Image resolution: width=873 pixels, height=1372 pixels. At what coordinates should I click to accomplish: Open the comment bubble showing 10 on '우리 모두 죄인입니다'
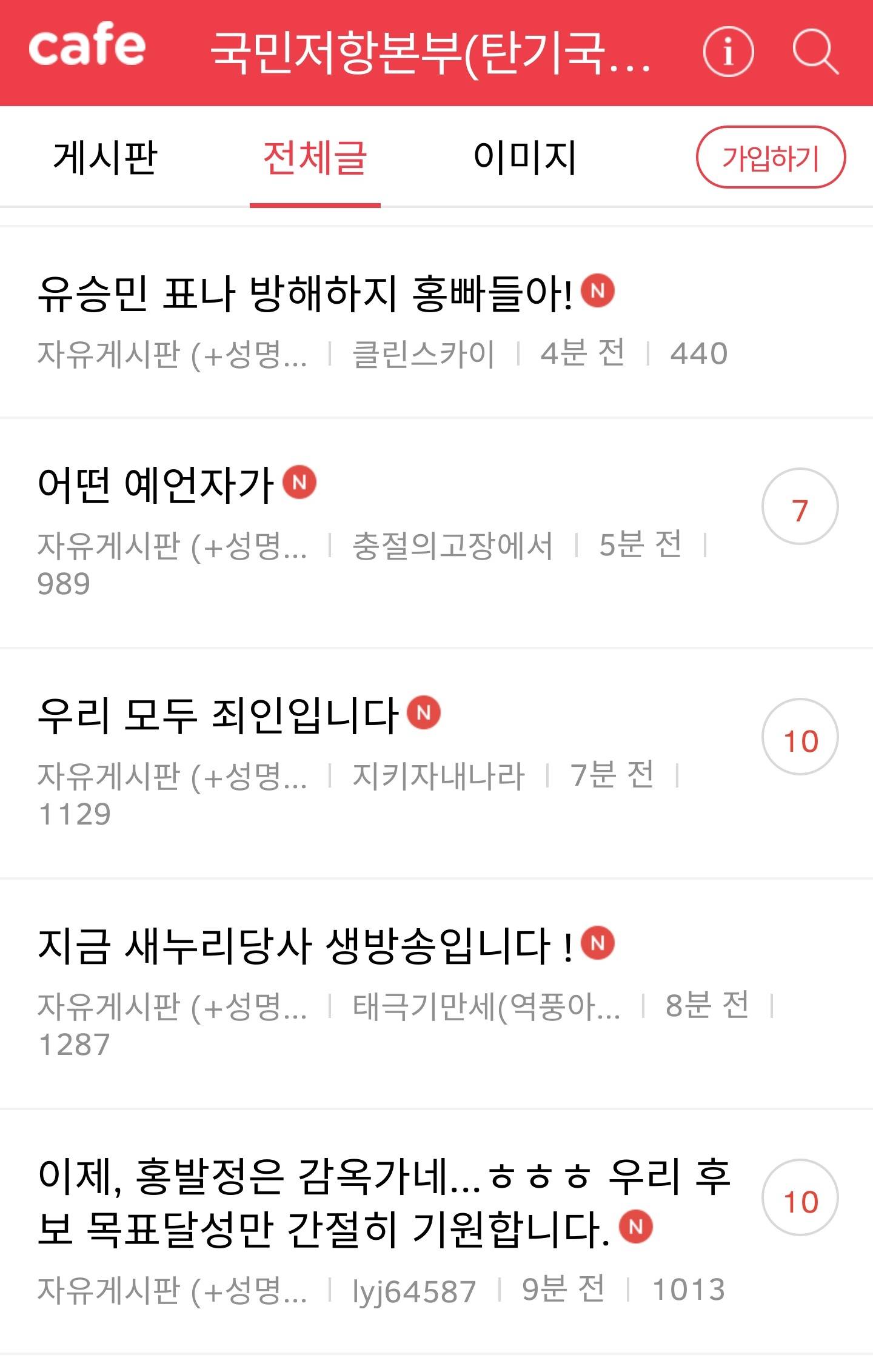[801, 741]
